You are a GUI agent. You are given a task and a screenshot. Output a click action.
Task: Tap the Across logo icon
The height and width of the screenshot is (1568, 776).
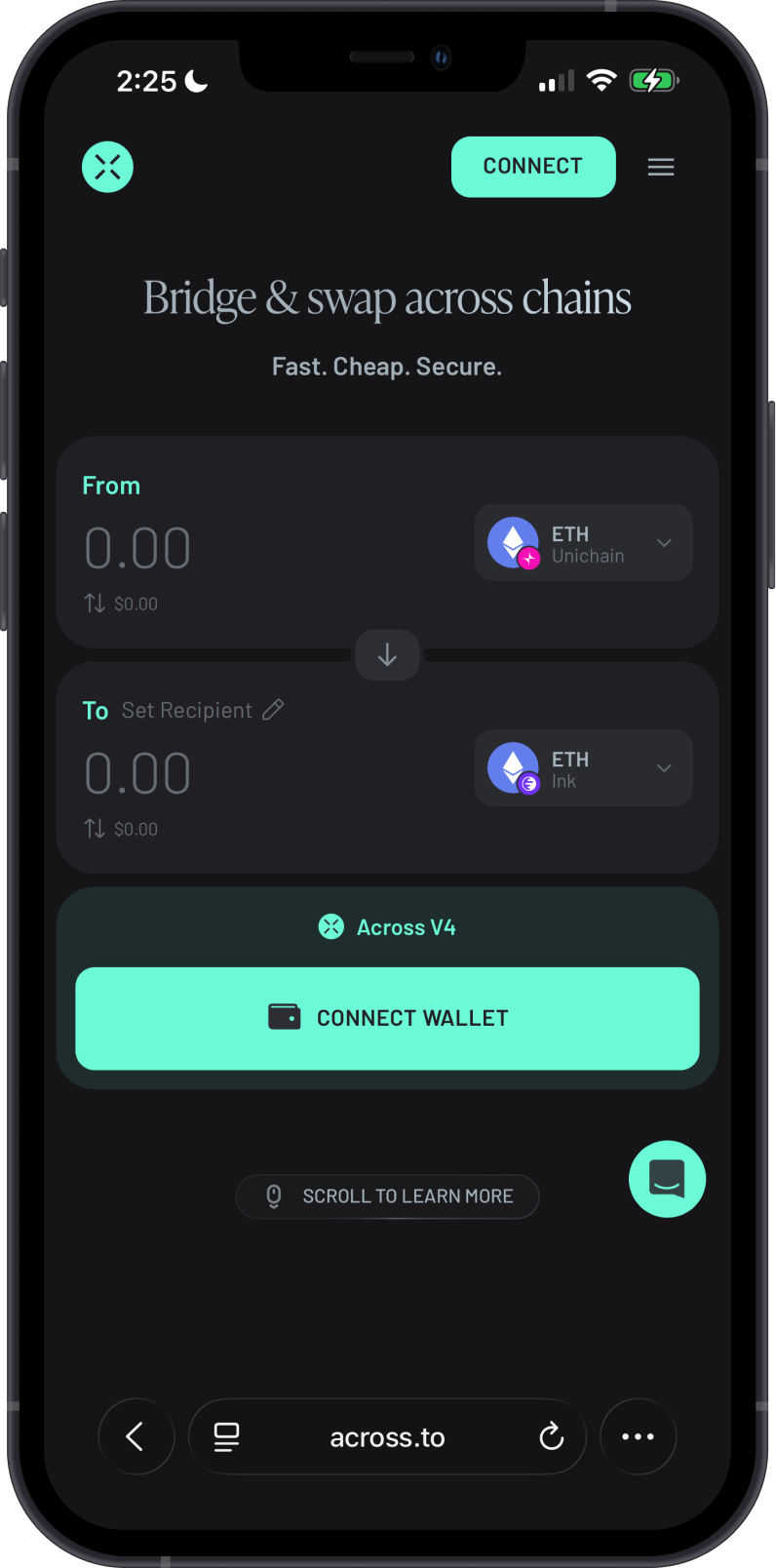coord(107,167)
